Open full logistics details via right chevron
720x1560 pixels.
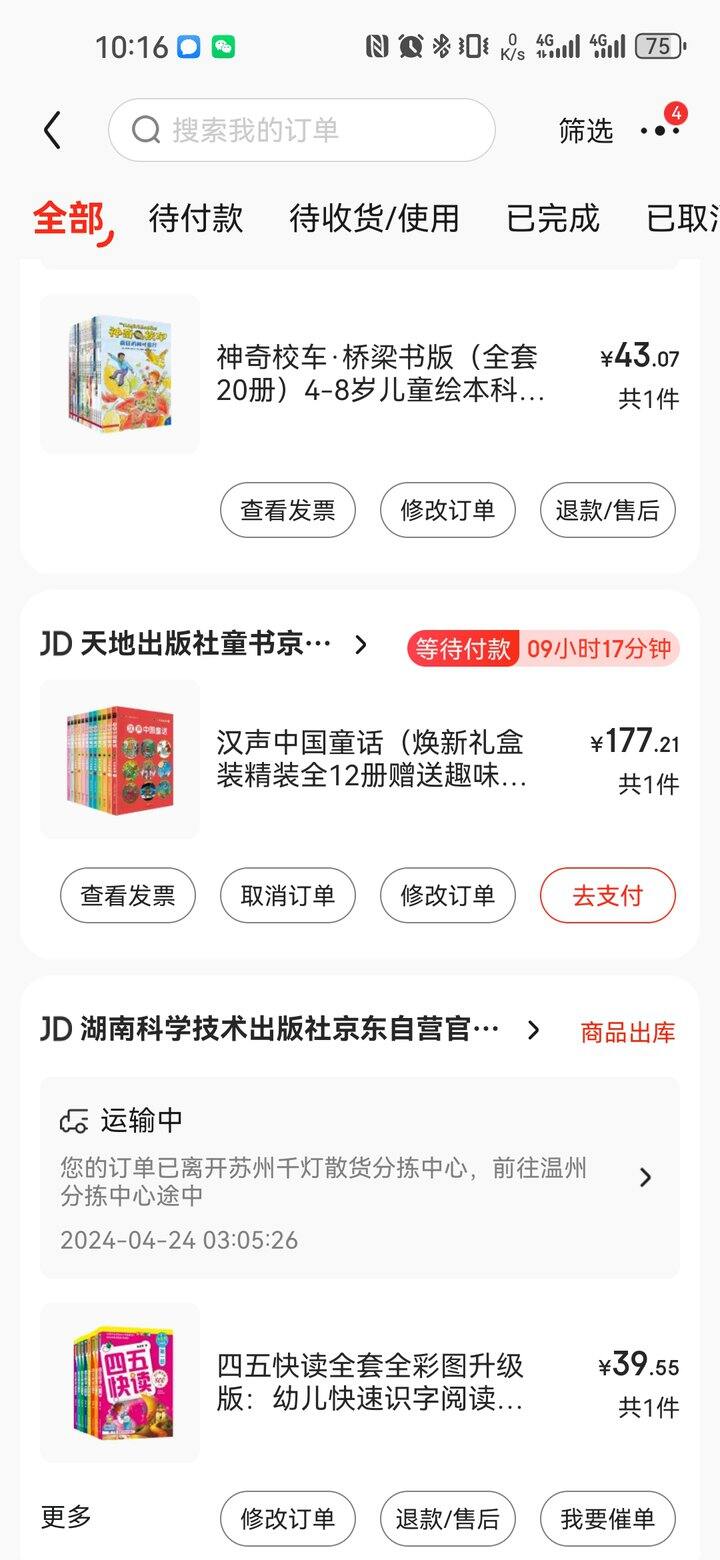[x=645, y=1177]
